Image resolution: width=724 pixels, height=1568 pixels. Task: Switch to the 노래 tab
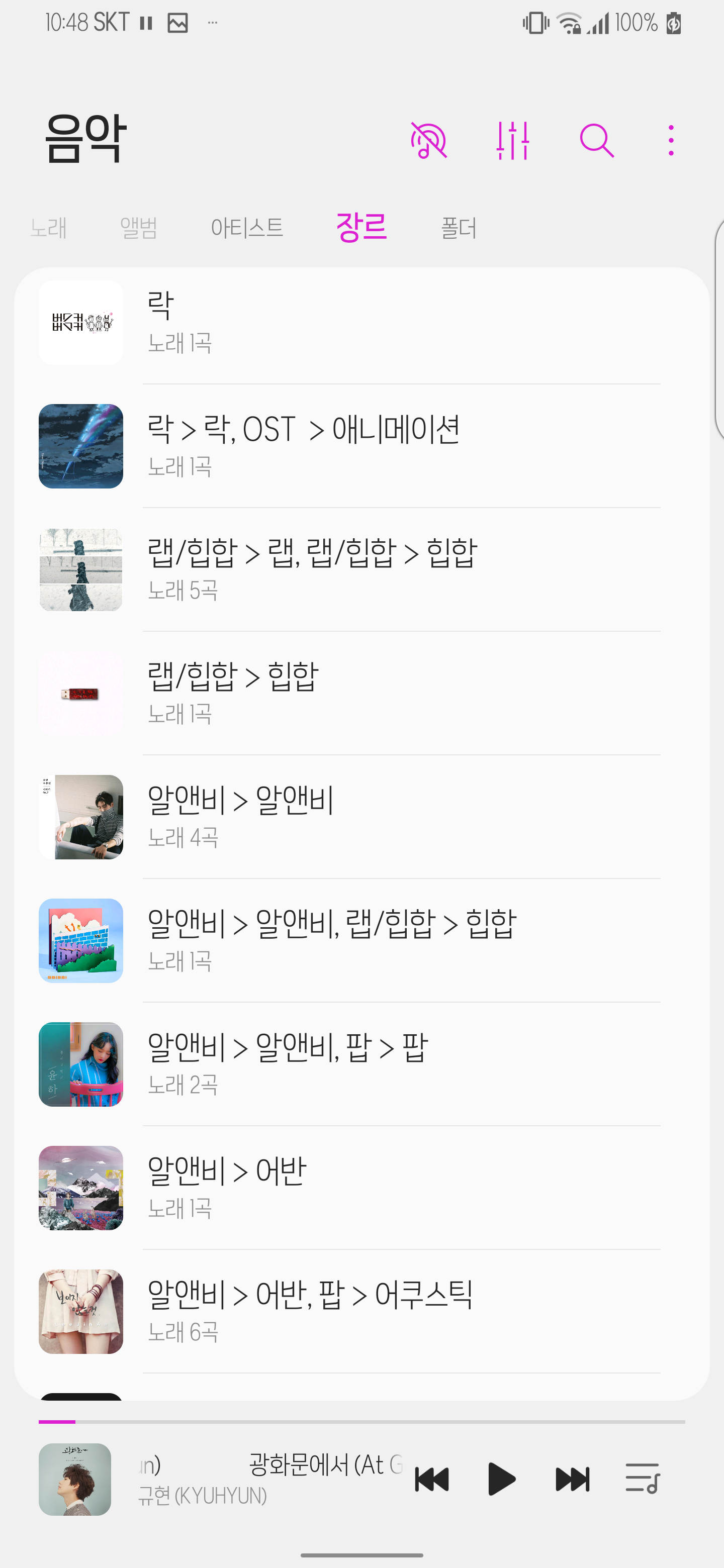click(x=49, y=228)
